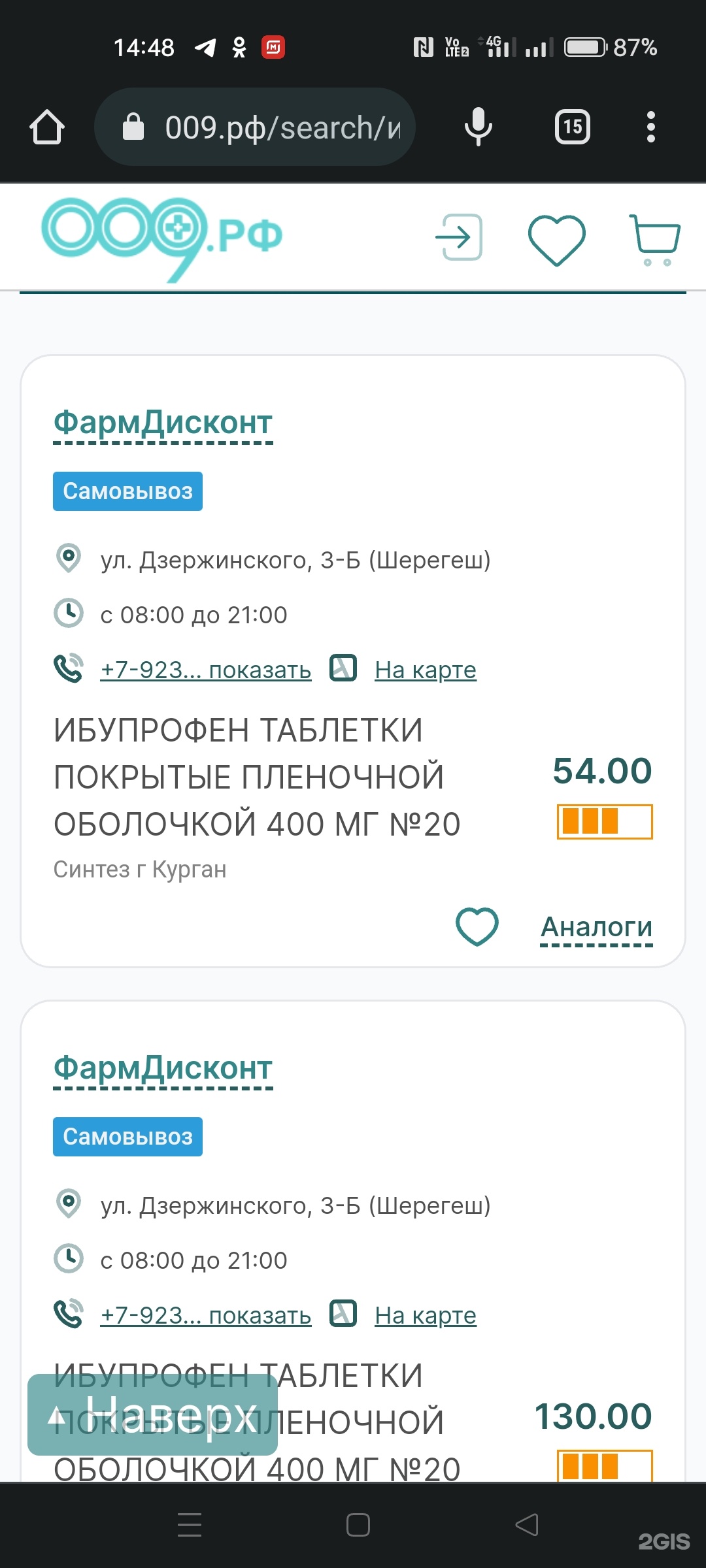Screen dimensions: 706x1568
Task: Open the login icon in site header
Action: (x=459, y=237)
